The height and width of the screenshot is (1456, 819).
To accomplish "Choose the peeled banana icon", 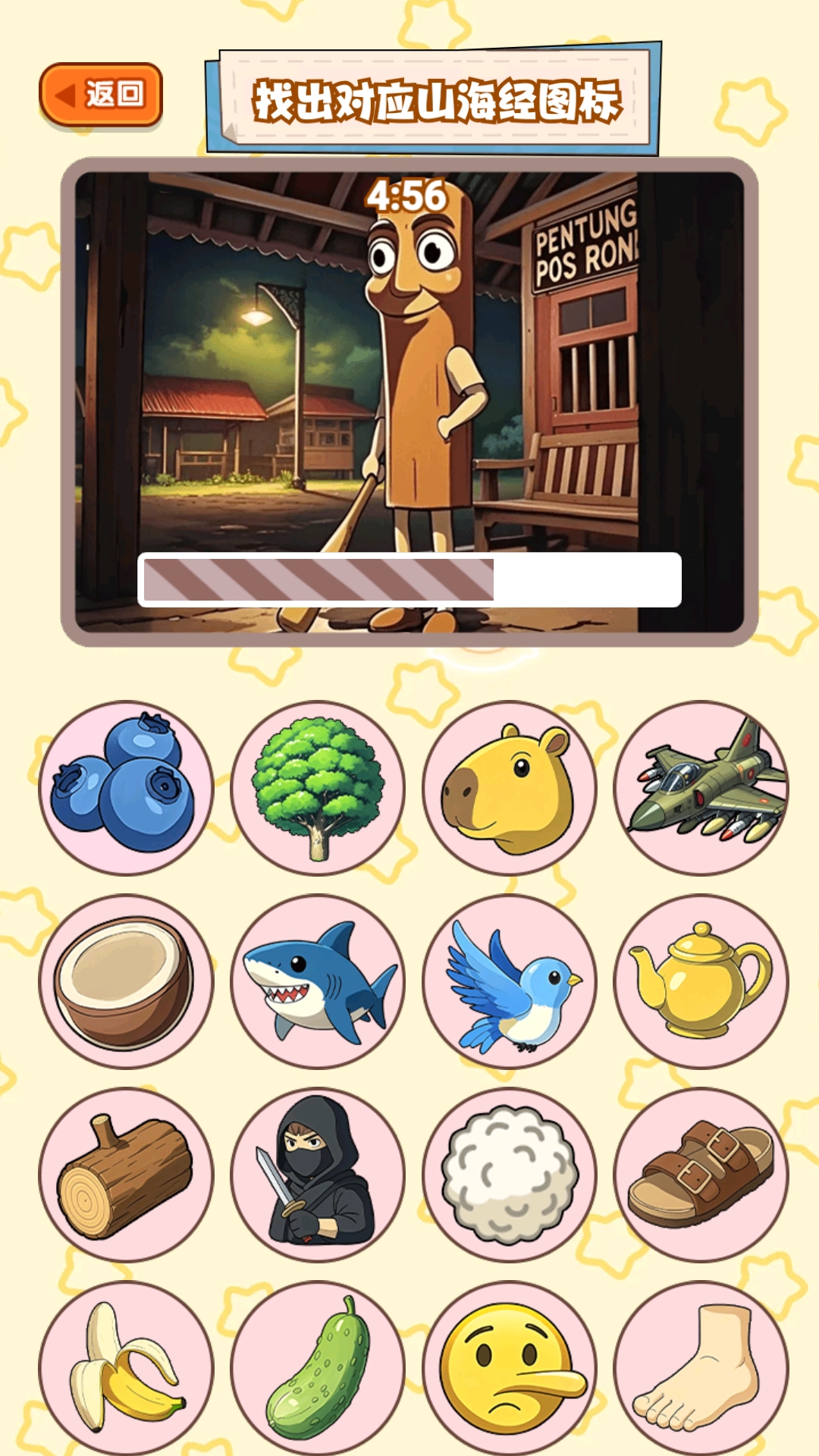I will [x=126, y=1368].
